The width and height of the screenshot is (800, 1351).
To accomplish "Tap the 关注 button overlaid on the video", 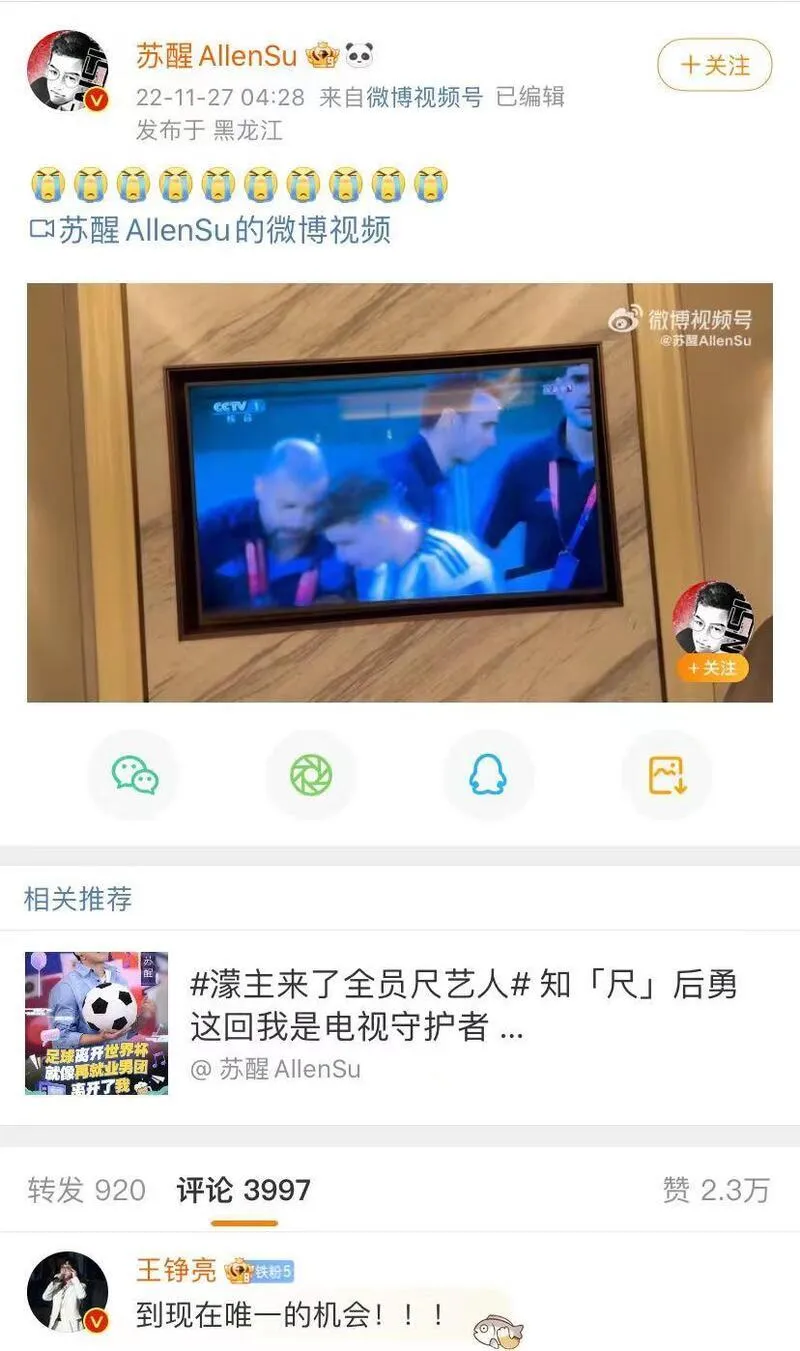I will coord(712,668).
